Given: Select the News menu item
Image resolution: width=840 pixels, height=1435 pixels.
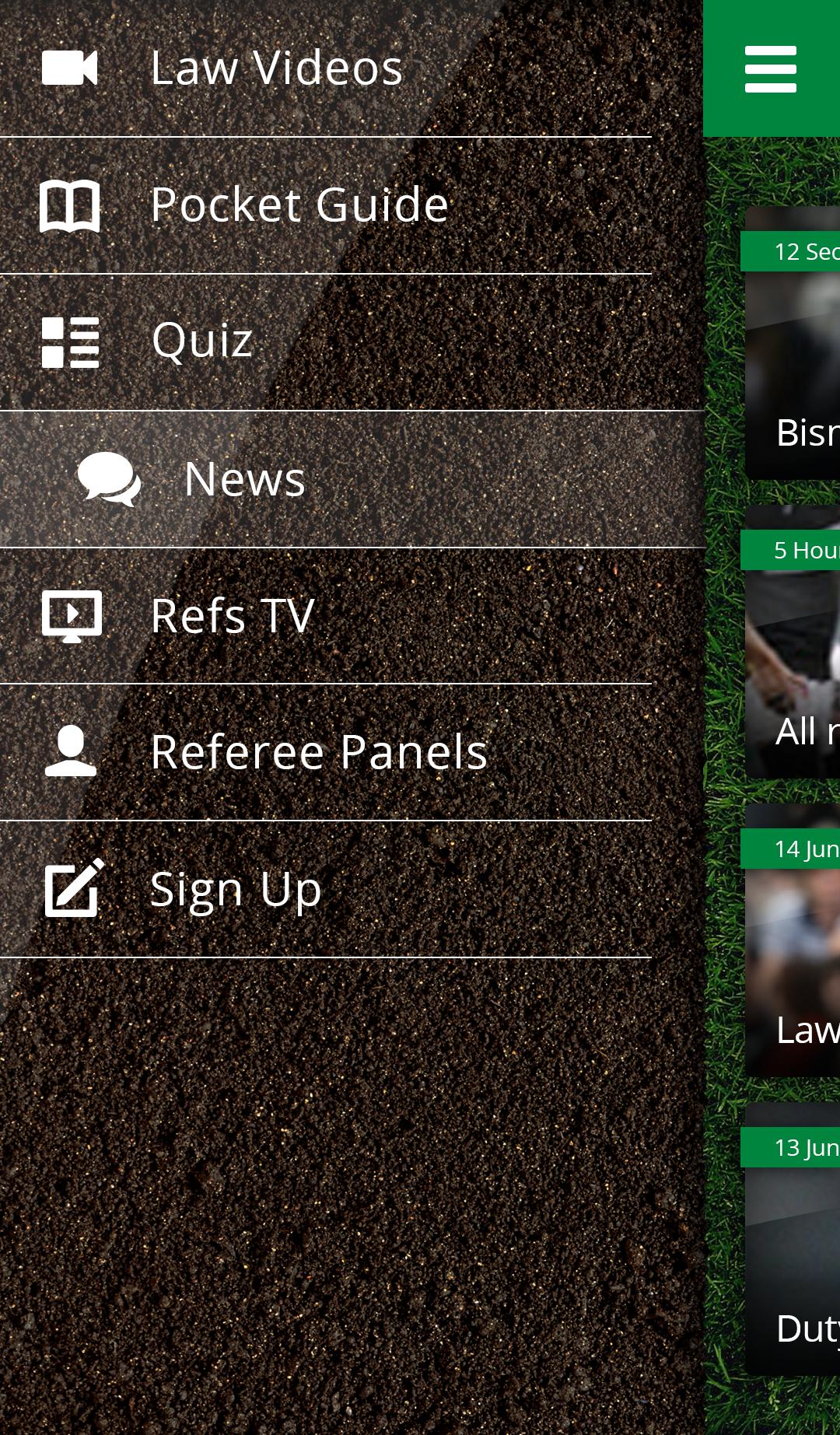Looking at the screenshot, I should (245, 479).
